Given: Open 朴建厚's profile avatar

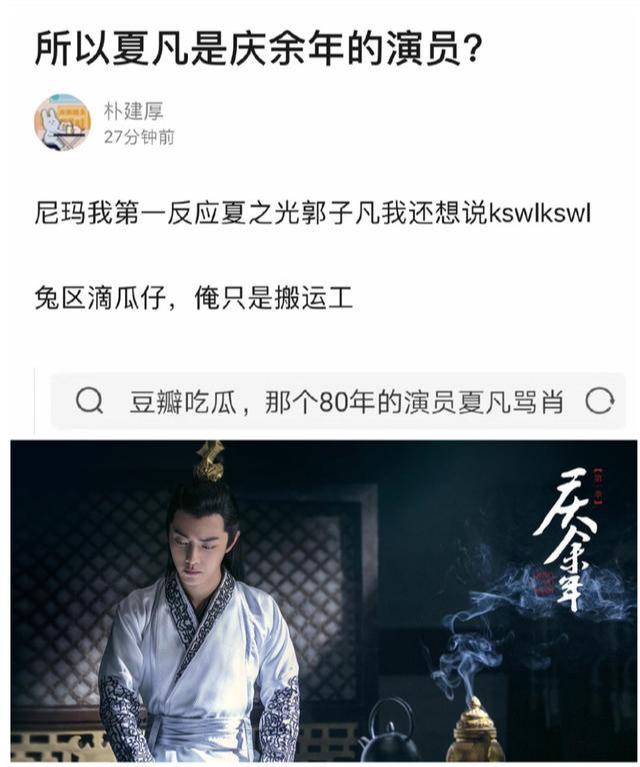Looking at the screenshot, I should coord(62,122).
